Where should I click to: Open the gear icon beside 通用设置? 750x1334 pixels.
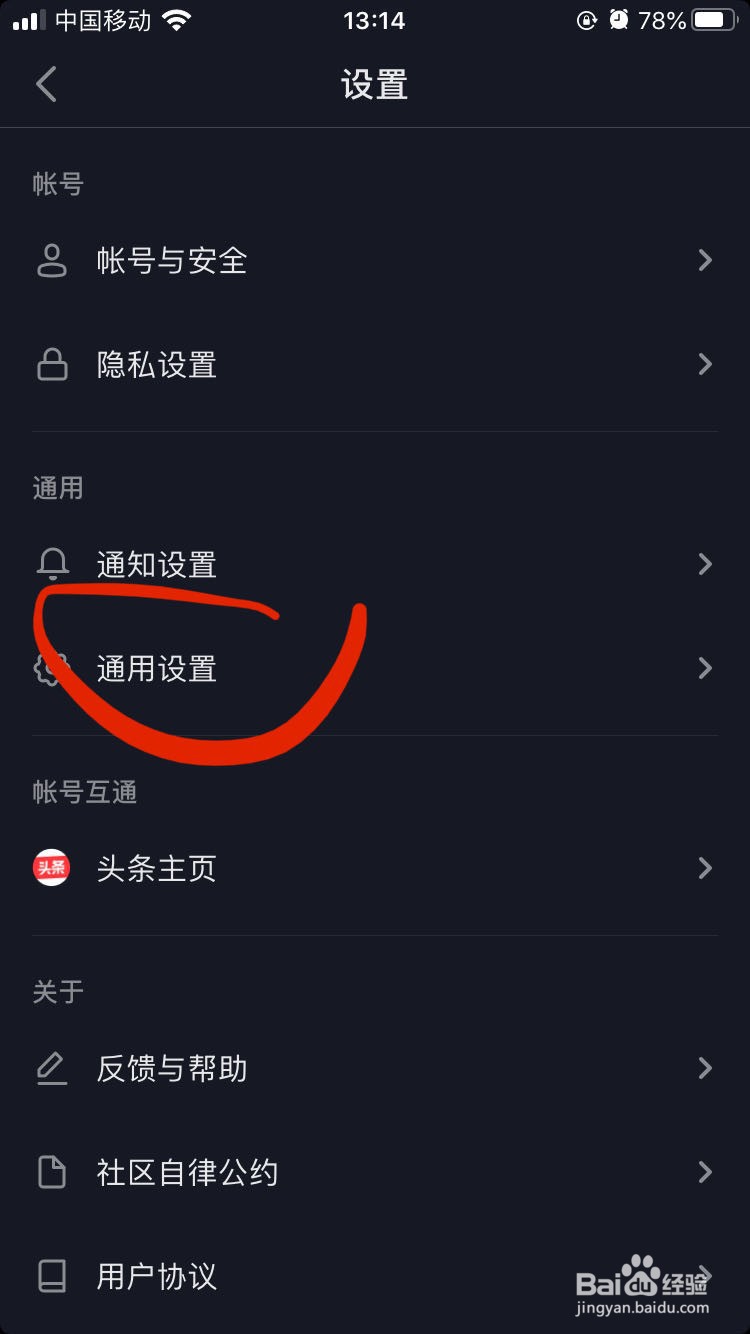click(52, 668)
